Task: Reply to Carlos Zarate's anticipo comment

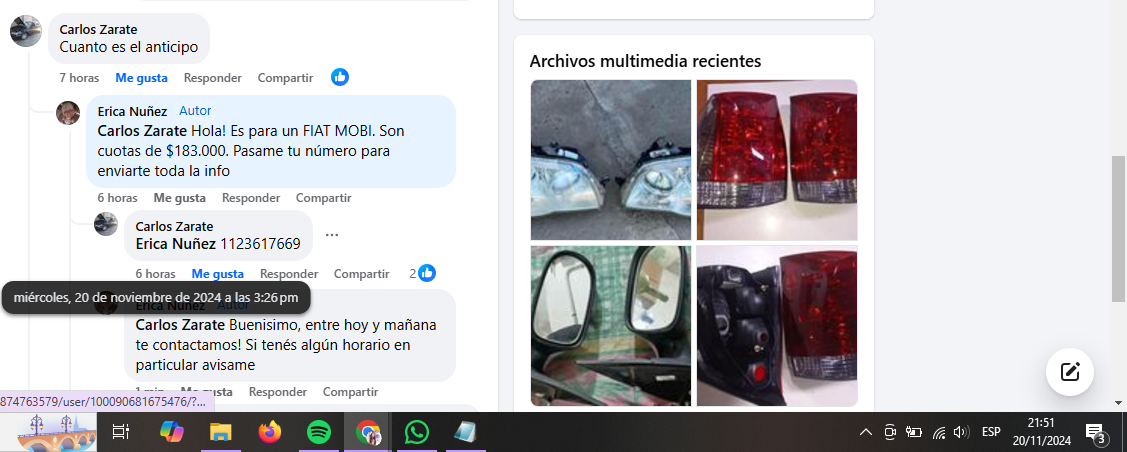Action: click(212, 78)
